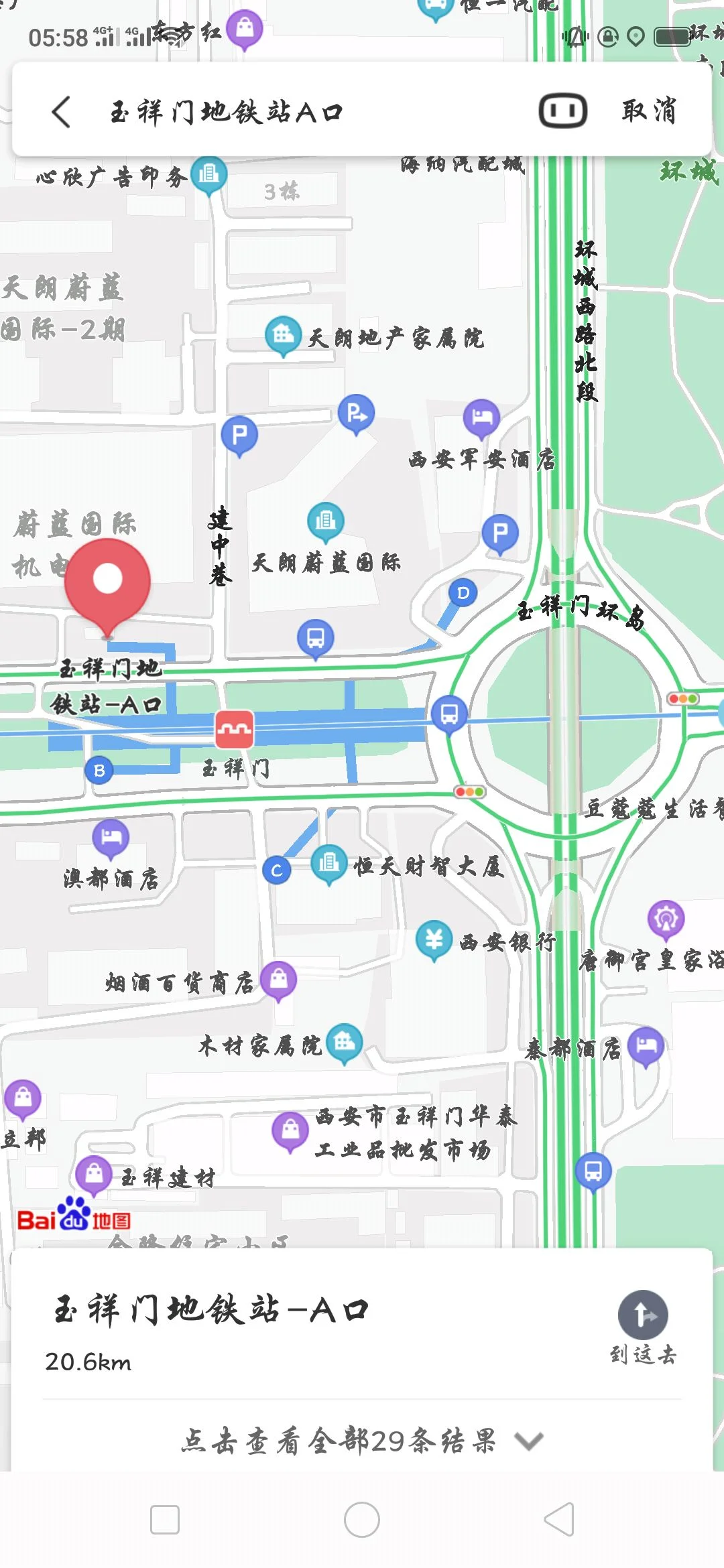
Task: Tap subway exit D marker
Action: (463, 592)
